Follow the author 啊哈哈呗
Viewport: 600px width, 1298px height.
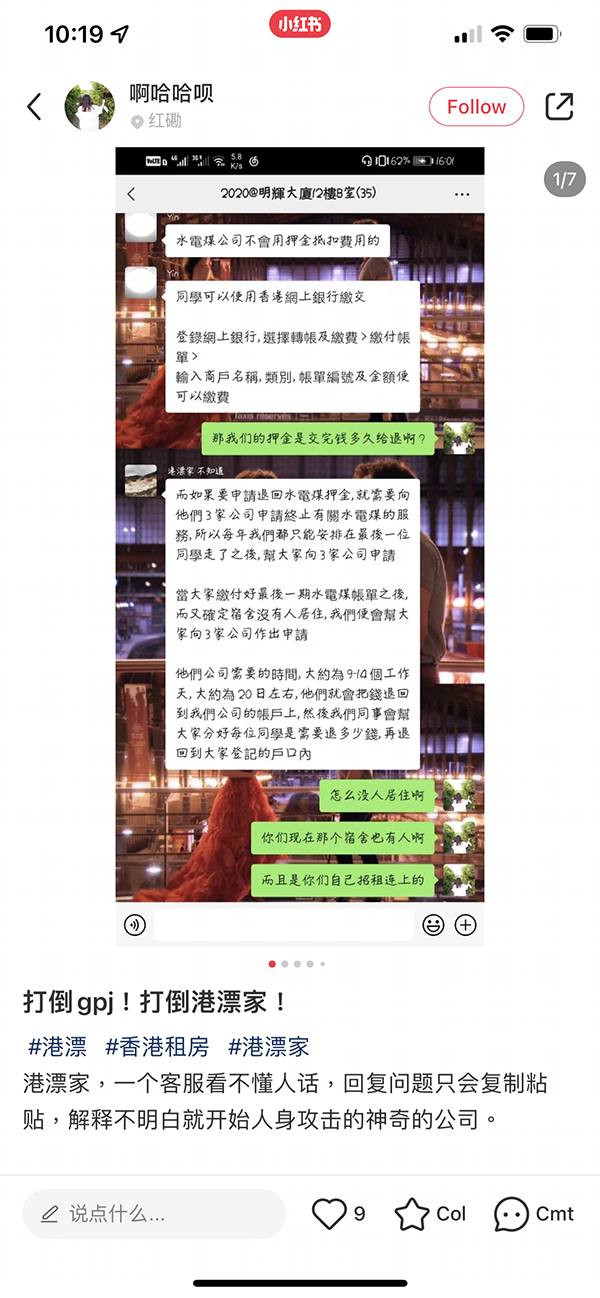click(476, 107)
